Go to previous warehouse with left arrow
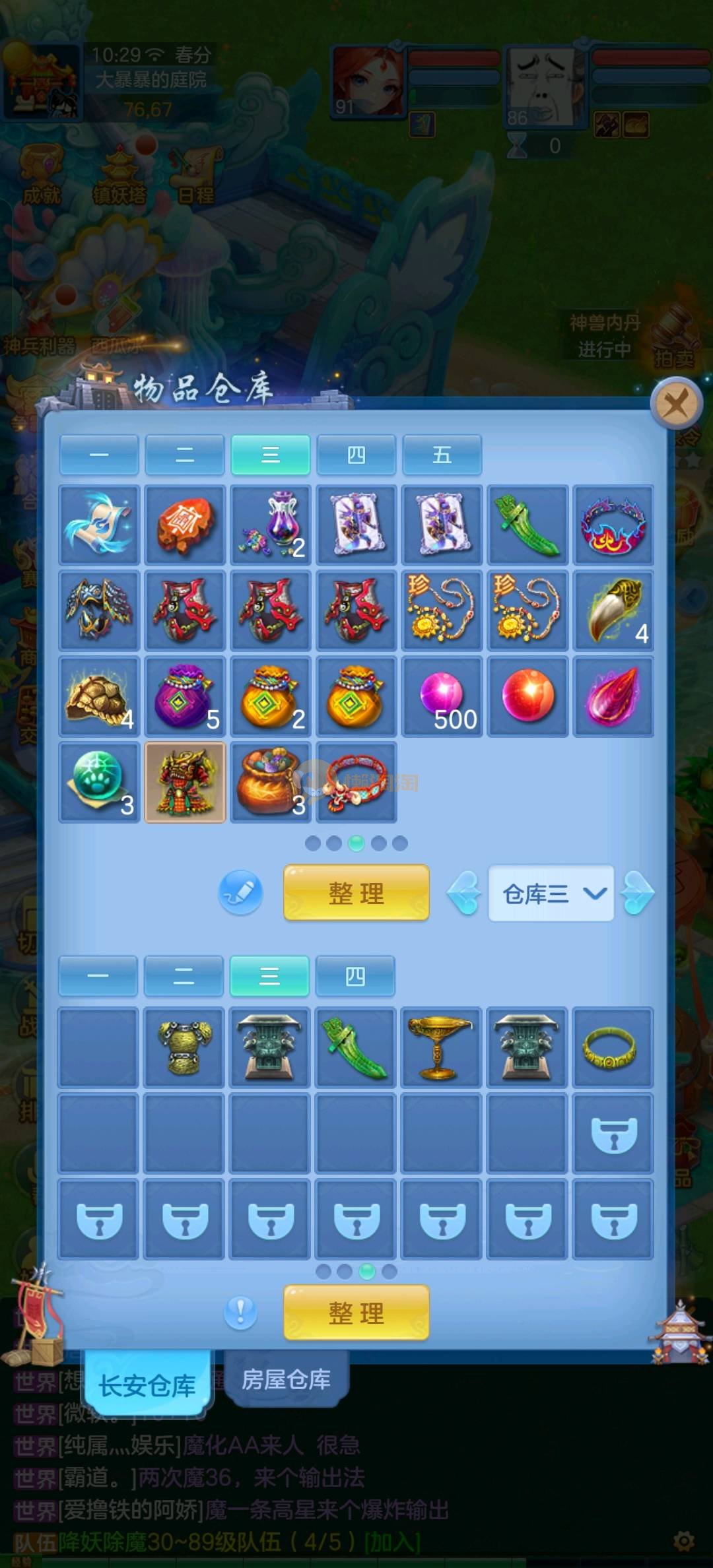 point(463,894)
